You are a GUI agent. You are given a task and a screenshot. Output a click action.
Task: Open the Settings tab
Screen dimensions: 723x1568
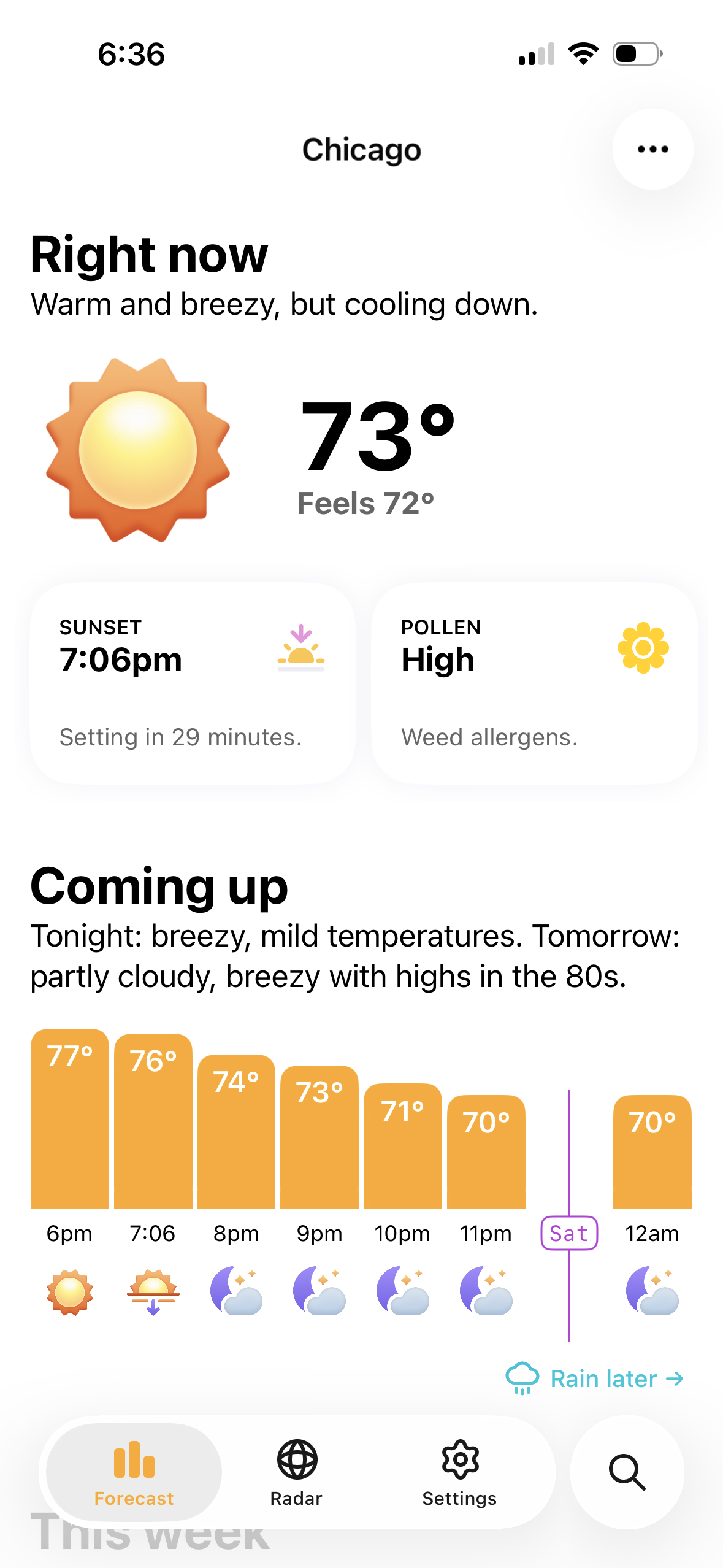click(x=459, y=1472)
